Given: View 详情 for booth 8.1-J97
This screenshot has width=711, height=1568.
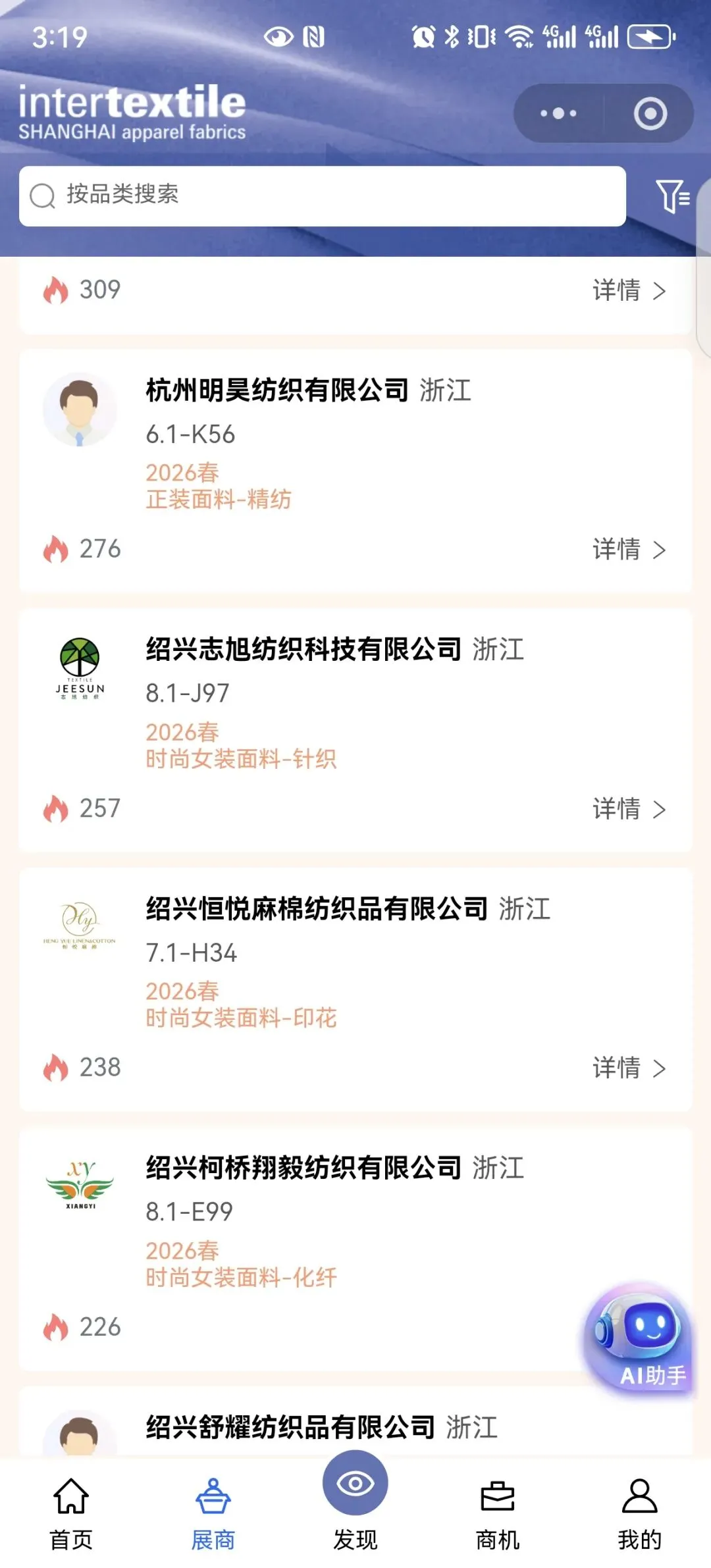Looking at the screenshot, I should point(629,808).
